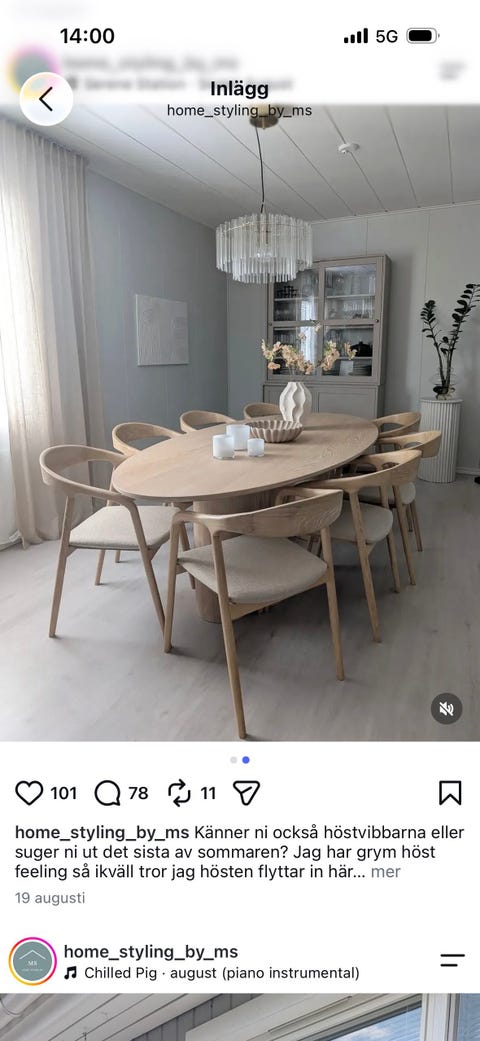The image size is (480, 1041).
Task: Like the home_styling_by_ms post
Action: point(29,793)
